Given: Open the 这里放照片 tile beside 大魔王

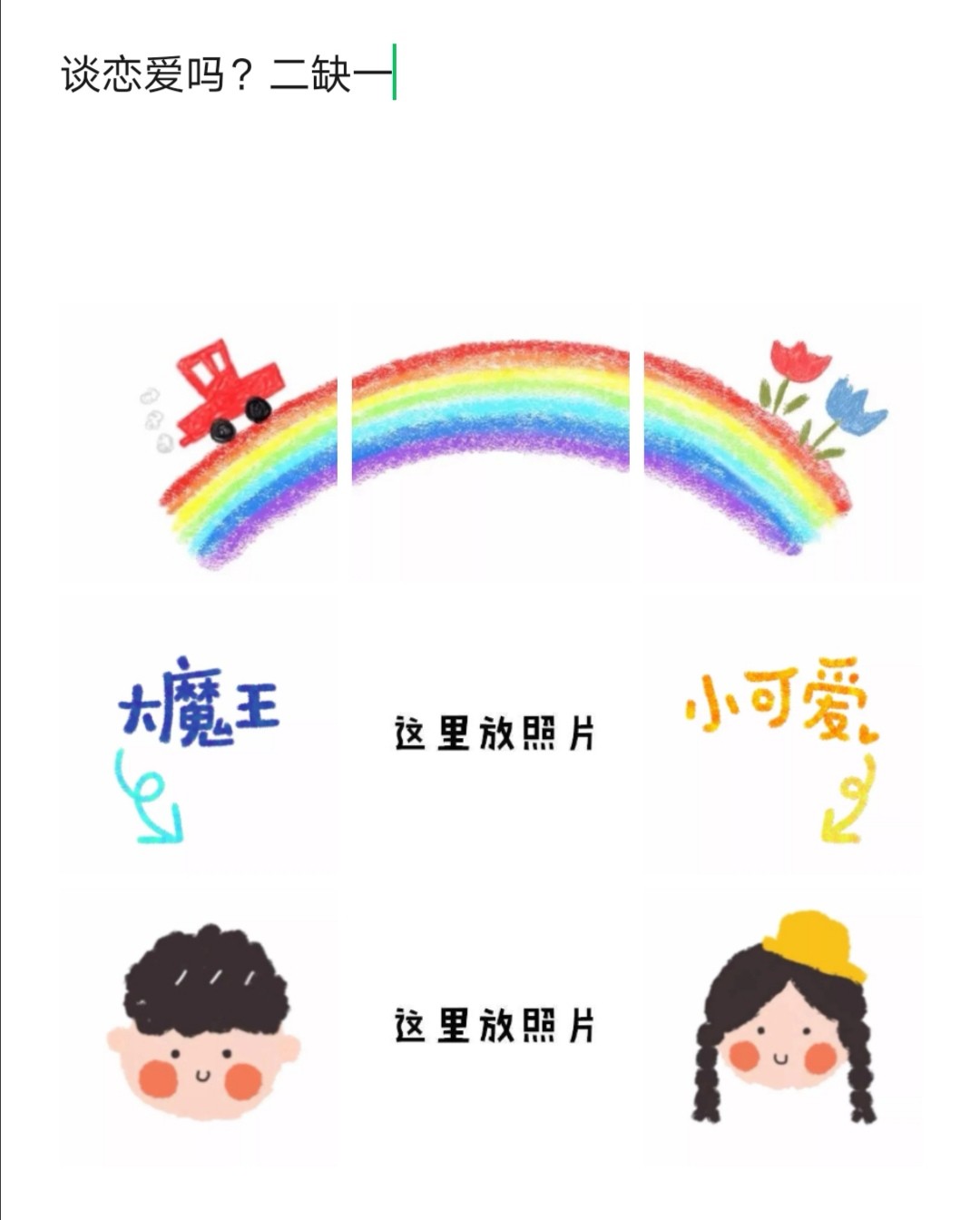Looking at the screenshot, I should click(x=490, y=735).
